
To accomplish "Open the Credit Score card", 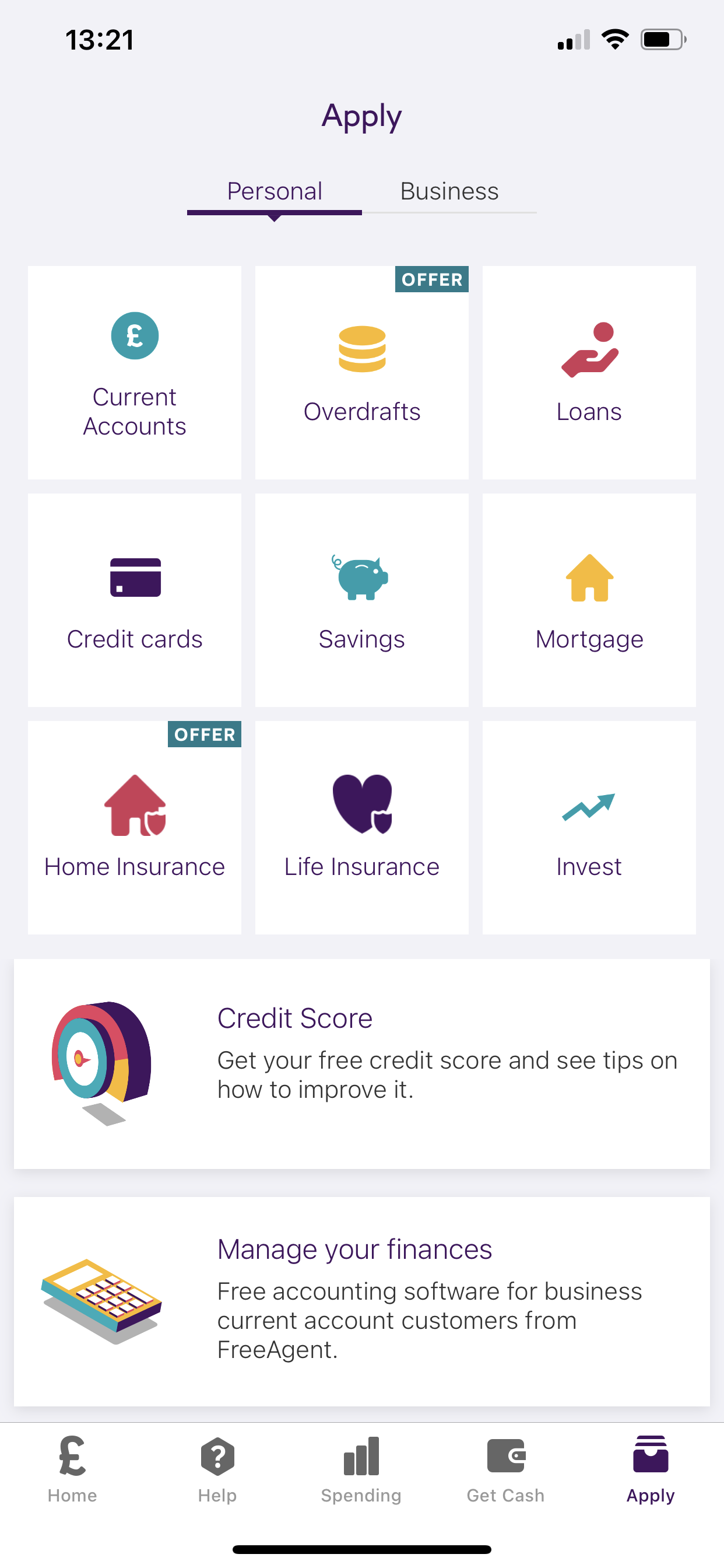I will click(361, 1063).
